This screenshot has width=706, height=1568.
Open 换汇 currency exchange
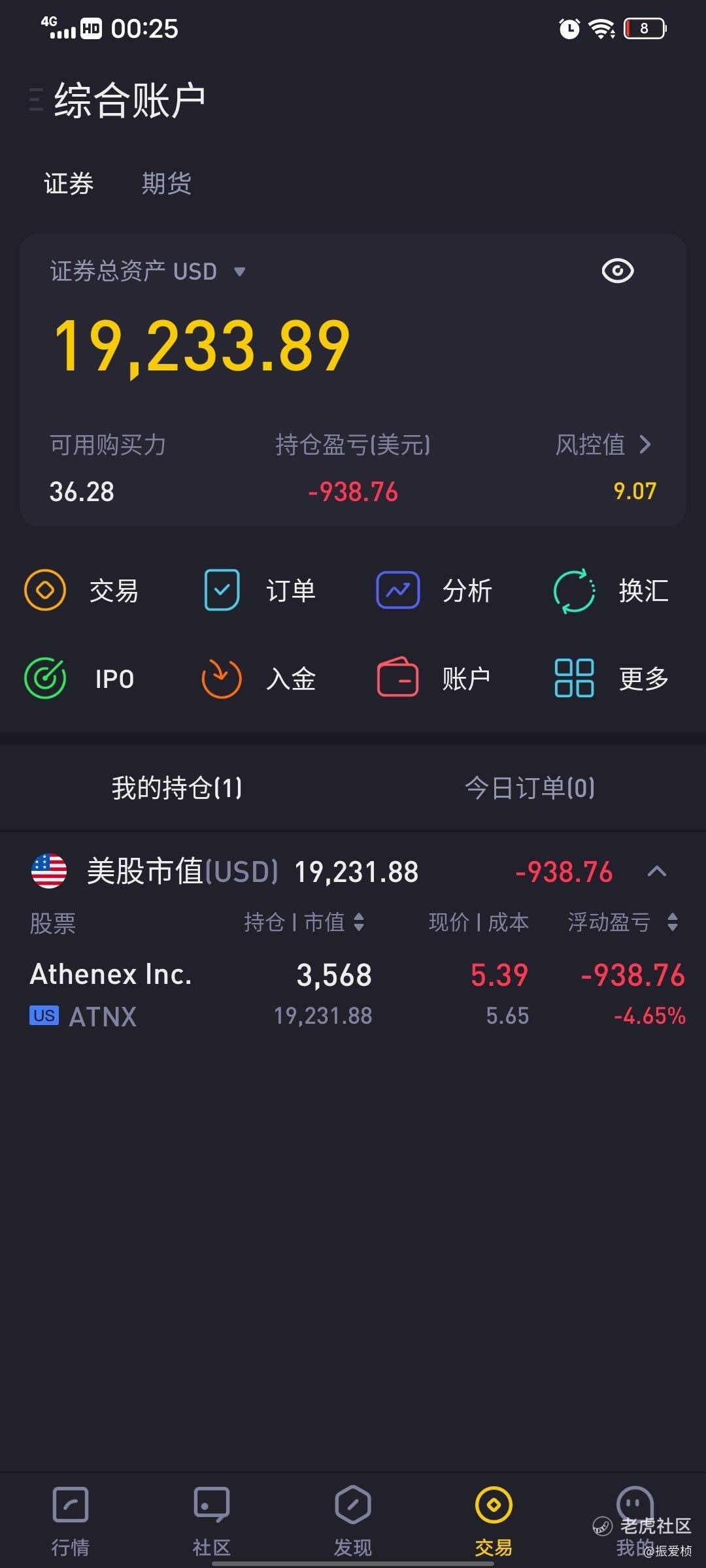point(611,591)
